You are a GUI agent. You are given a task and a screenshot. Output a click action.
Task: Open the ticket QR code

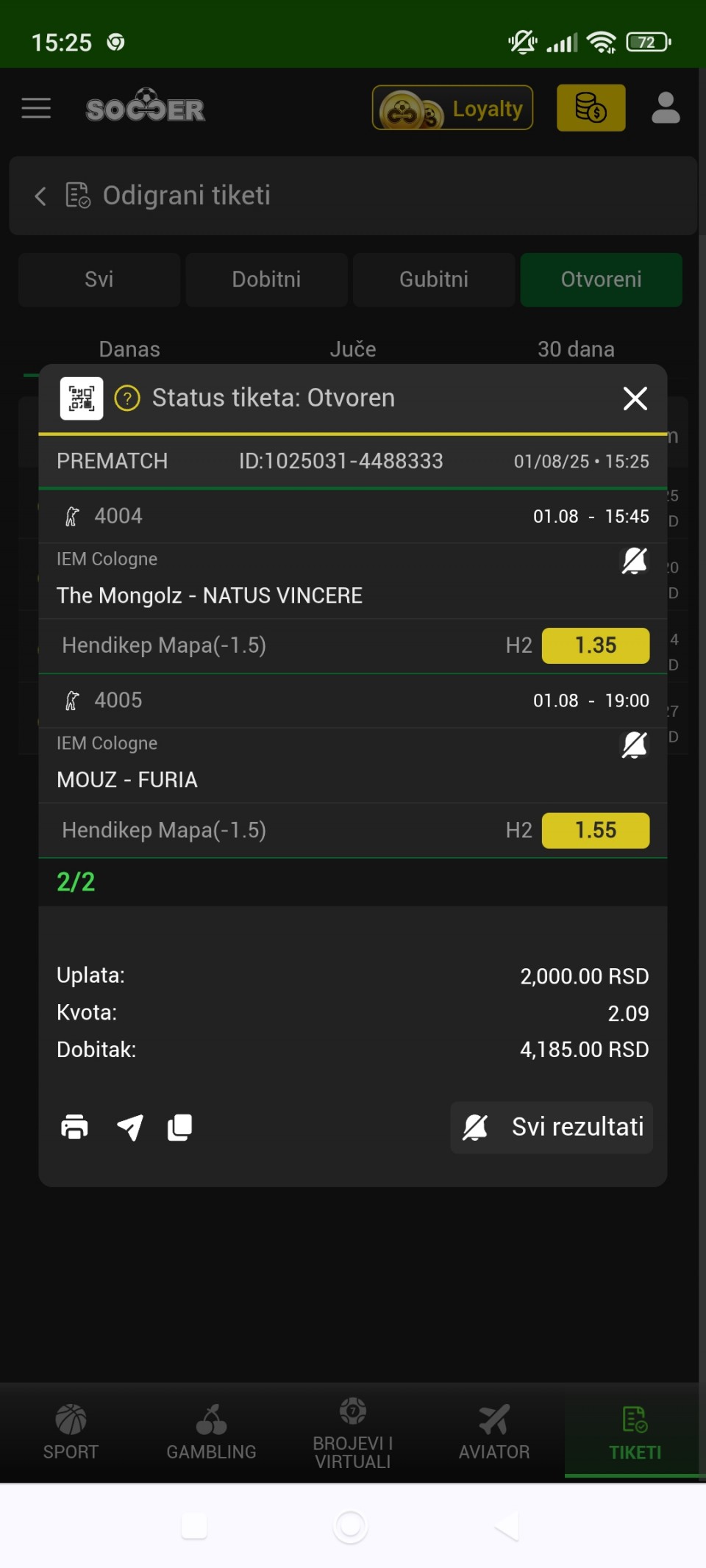point(82,398)
